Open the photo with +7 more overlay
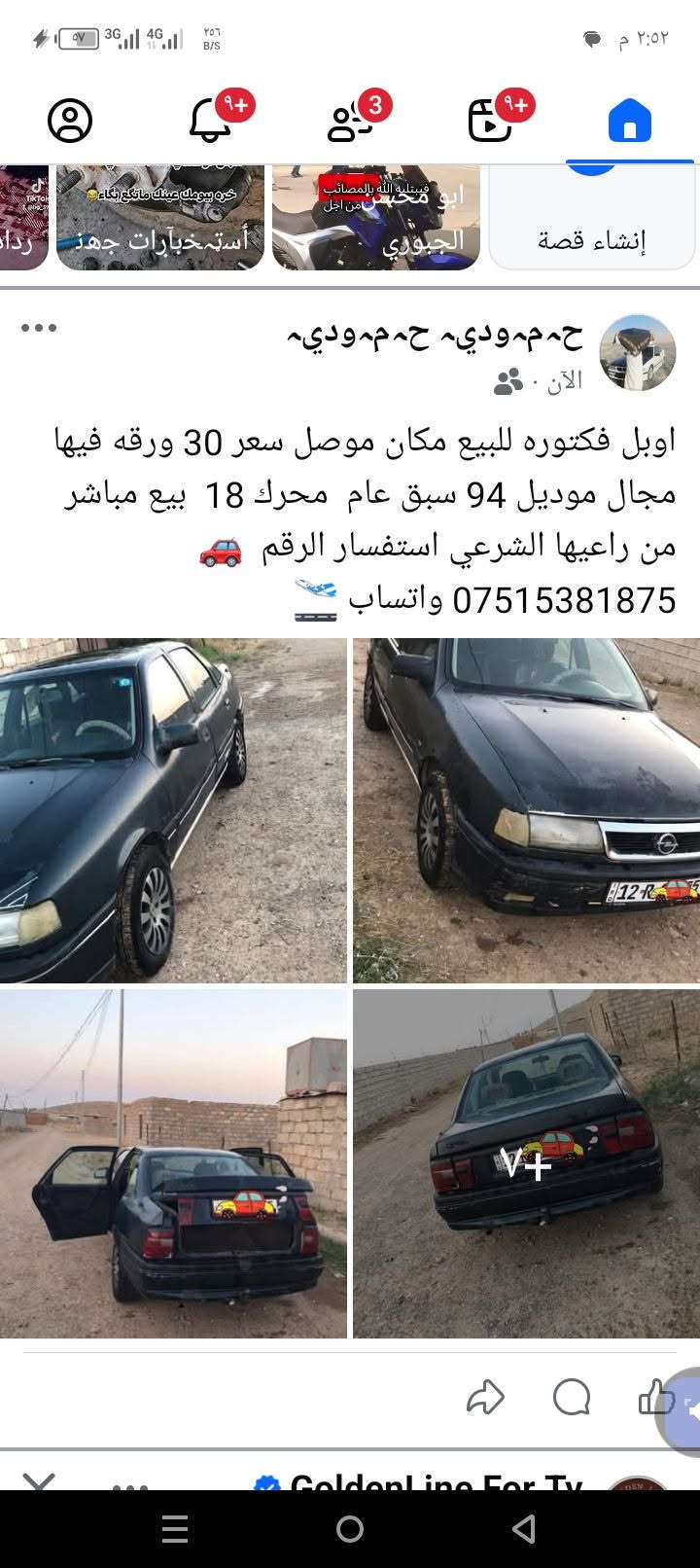Image resolution: width=700 pixels, height=1568 pixels. pos(526,1163)
